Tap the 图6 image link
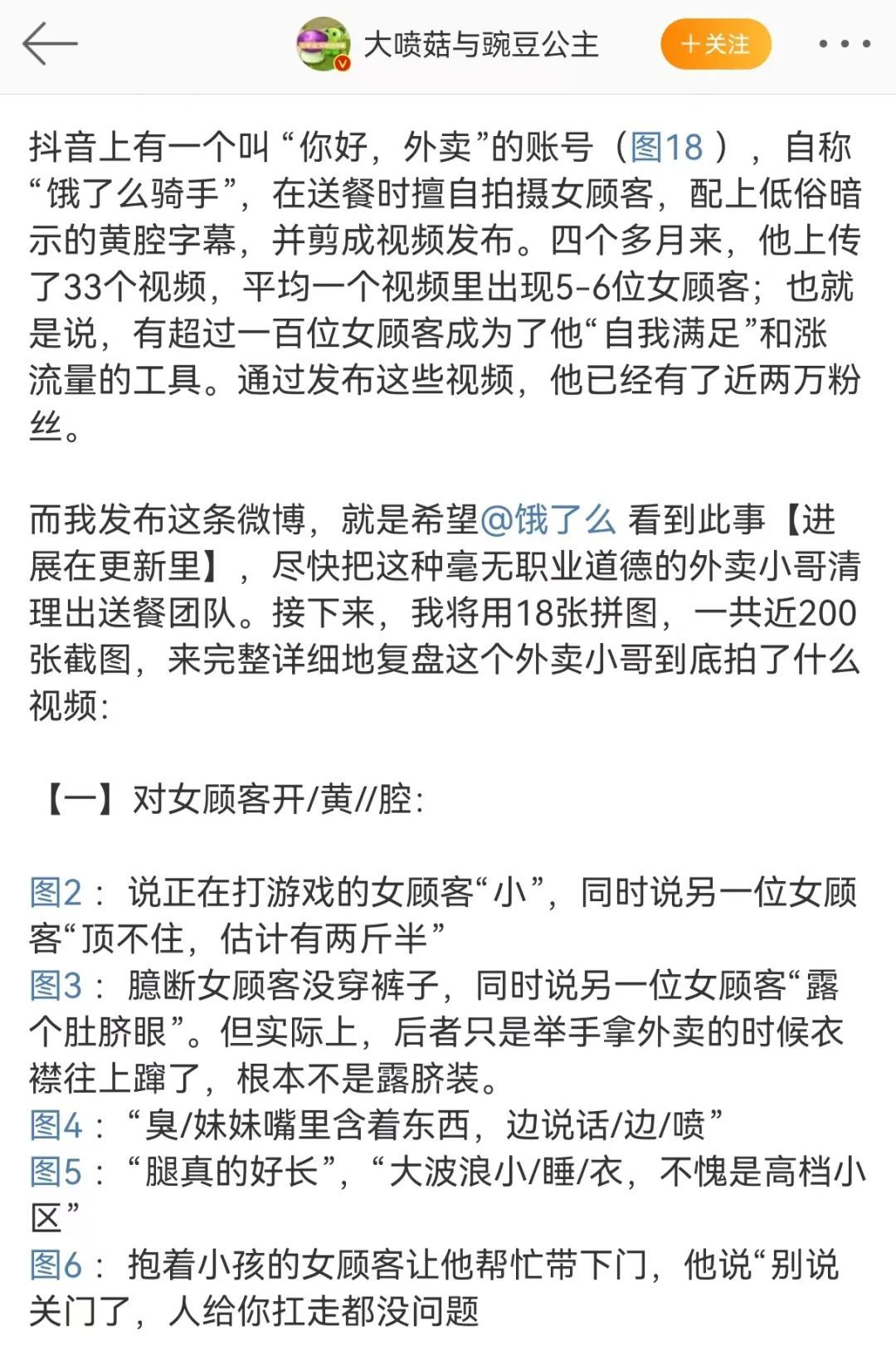896x1355 pixels. [56, 1265]
